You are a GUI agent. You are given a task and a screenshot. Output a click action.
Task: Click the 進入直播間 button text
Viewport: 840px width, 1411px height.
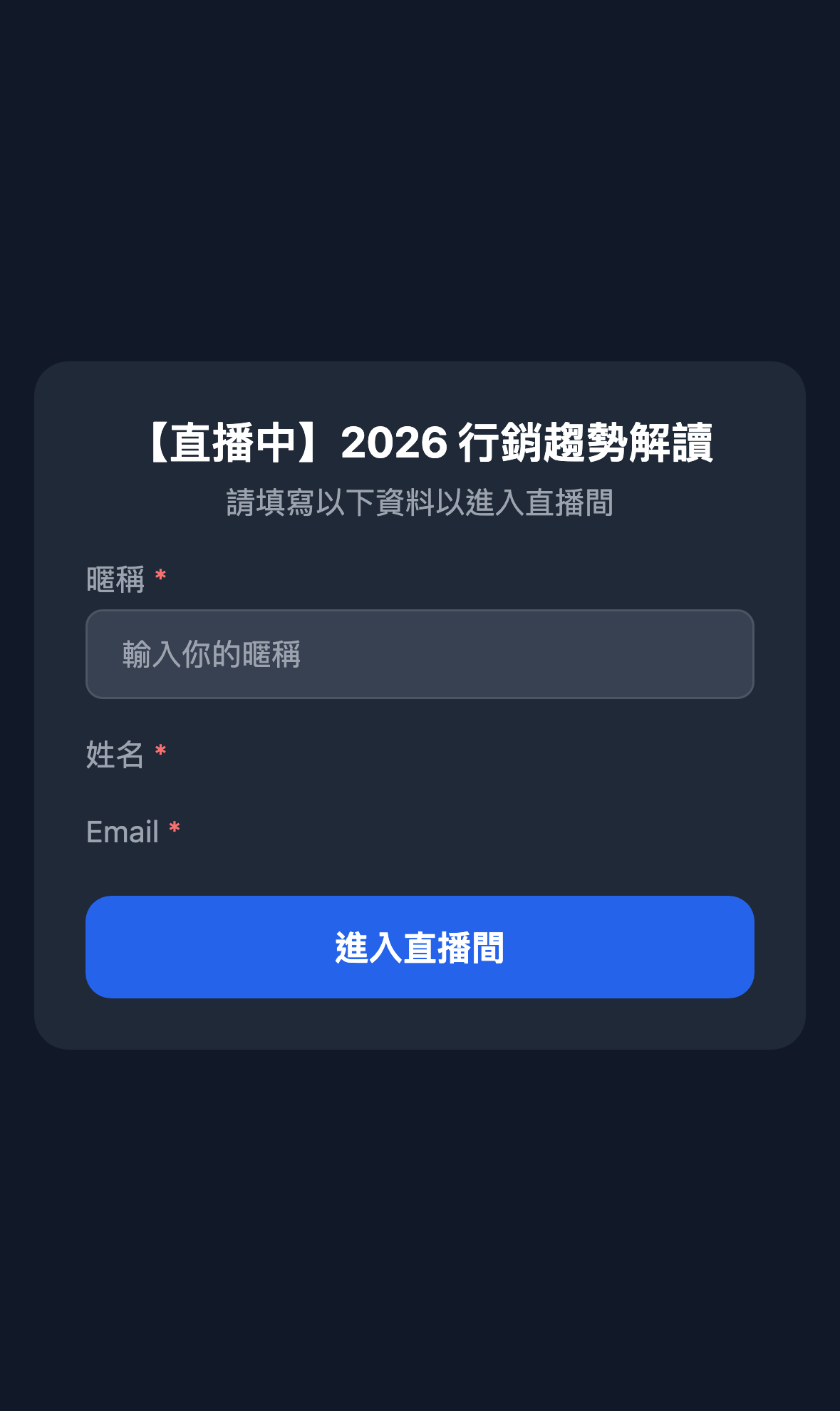click(x=420, y=946)
